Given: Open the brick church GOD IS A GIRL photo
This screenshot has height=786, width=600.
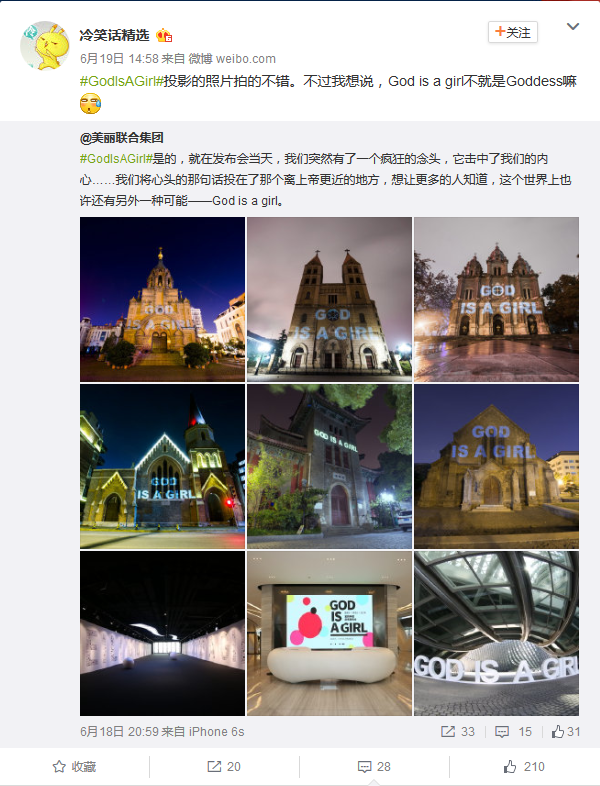Looking at the screenshot, I should point(496,467).
